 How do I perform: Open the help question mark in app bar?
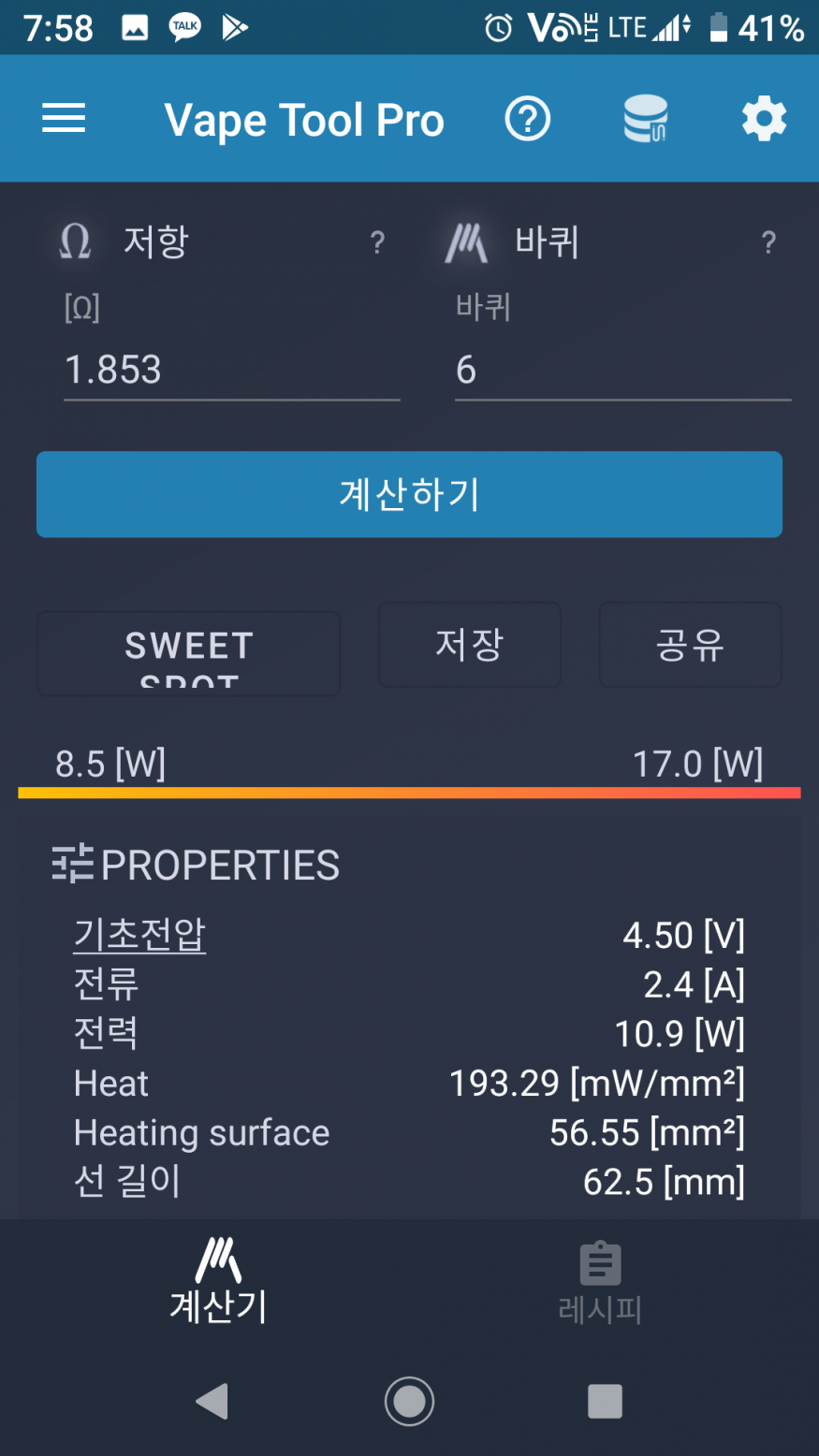tap(528, 119)
